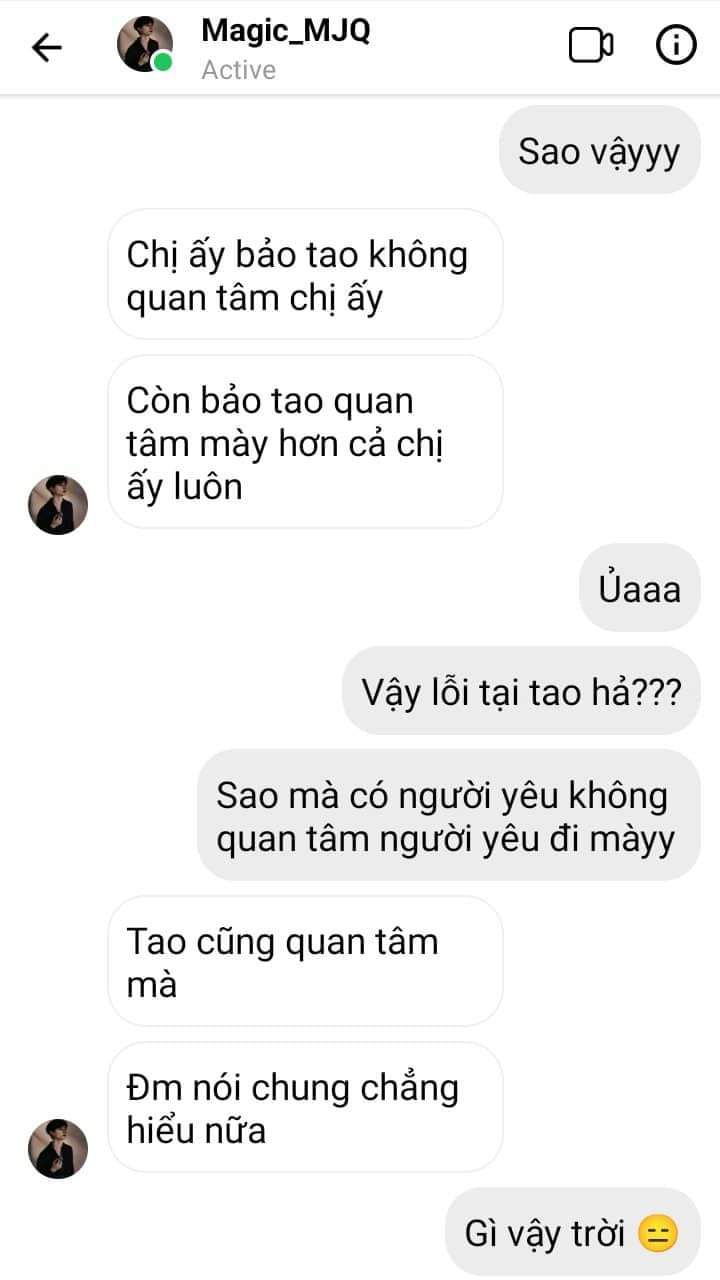Start a video call with Magic_MJQ
The image size is (720, 1280).
tap(590, 46)
